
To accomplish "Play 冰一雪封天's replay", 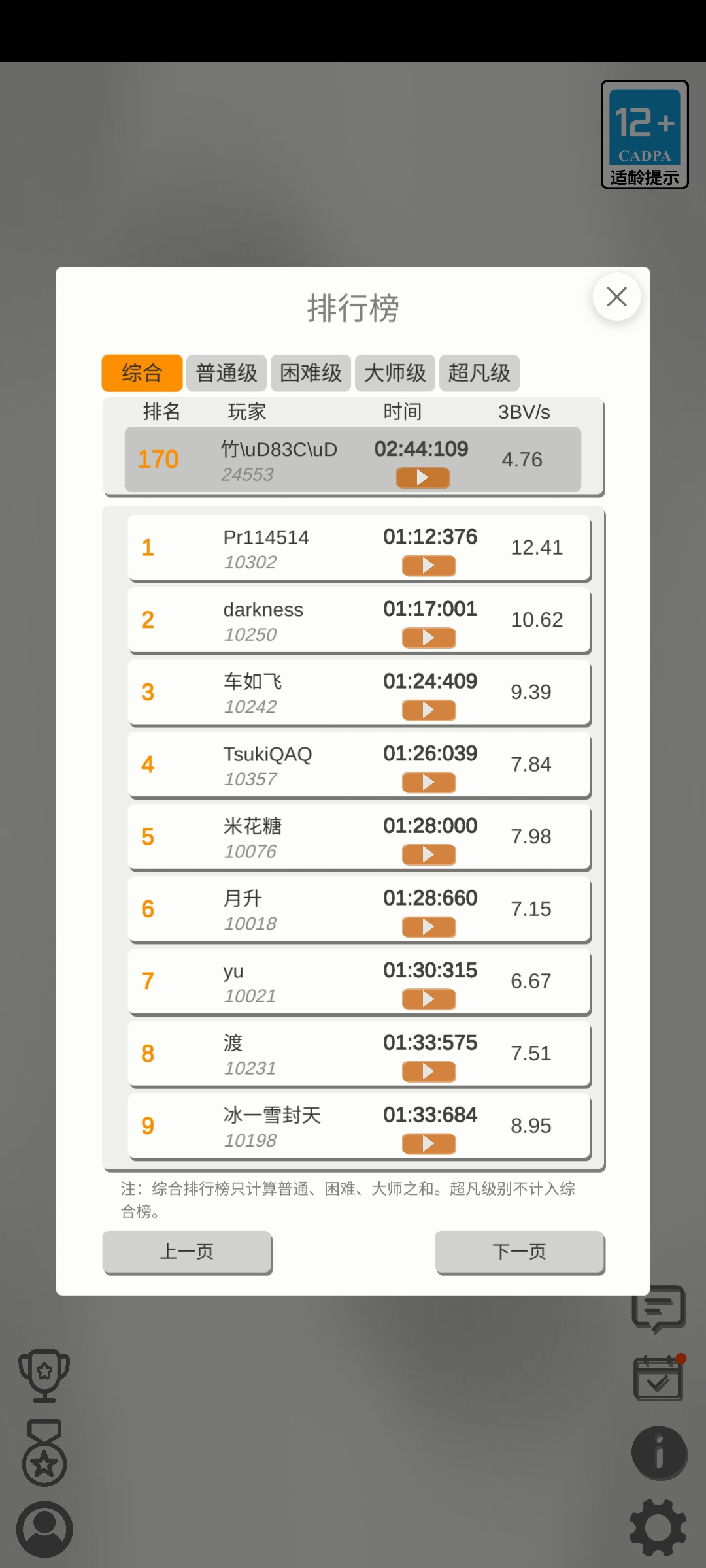I will point(429,1144).
